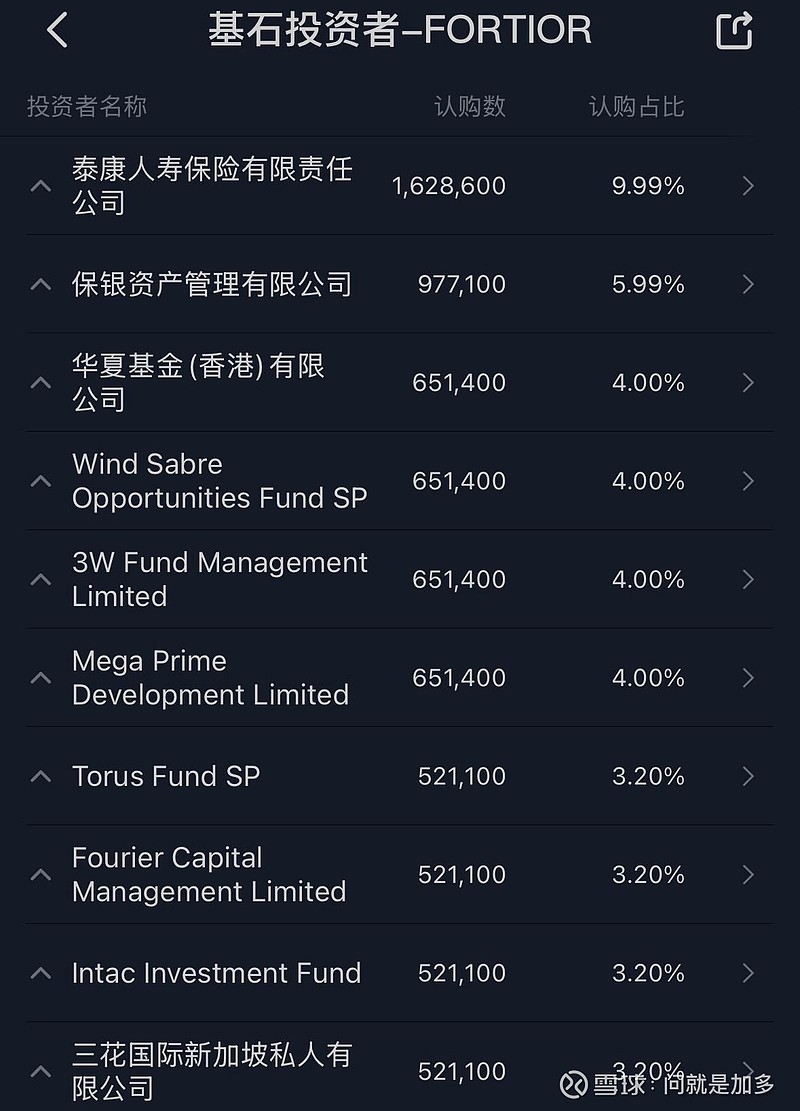Screen dimensions: 800x1111
Task: View Fourier Capital Management Limited details
Action: (x=400, y=875)
